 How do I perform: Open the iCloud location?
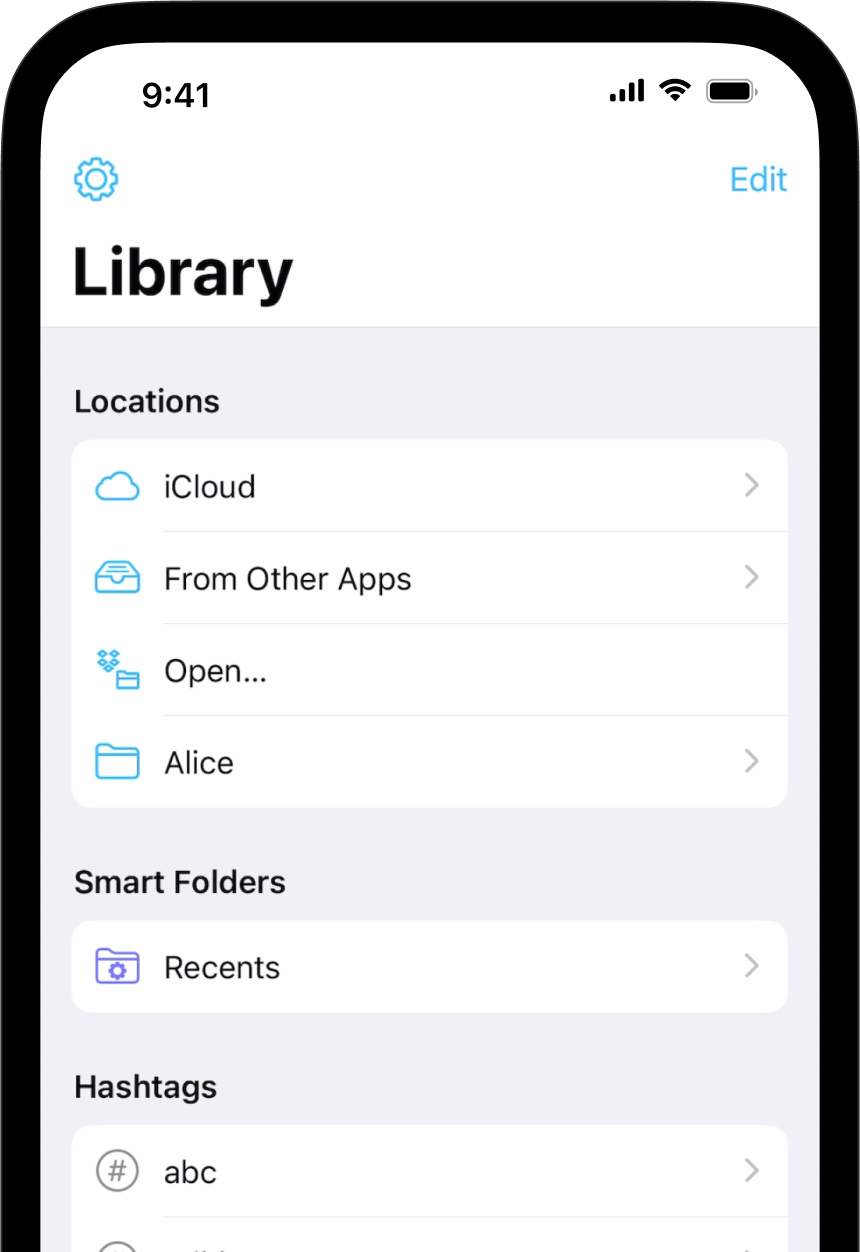[x=429, y=487]
